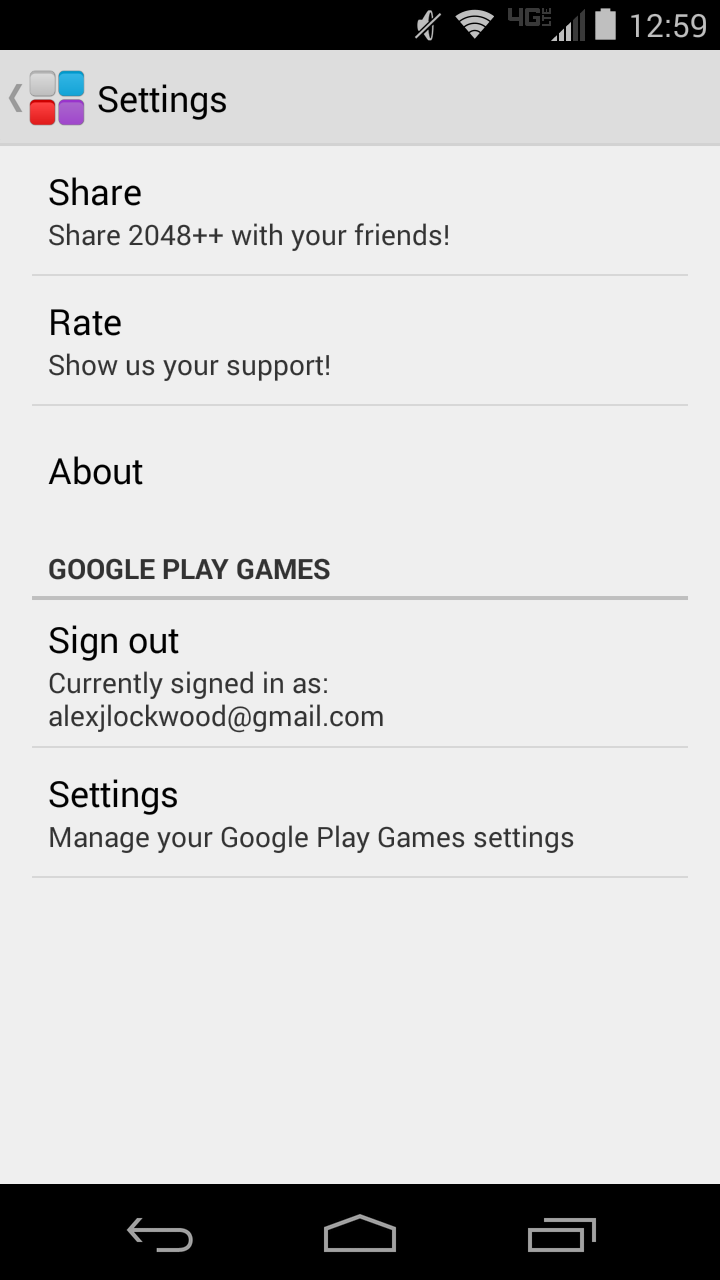Open the About page
This screenshot has width=720, height=1280.
click(x=360, y=472)
